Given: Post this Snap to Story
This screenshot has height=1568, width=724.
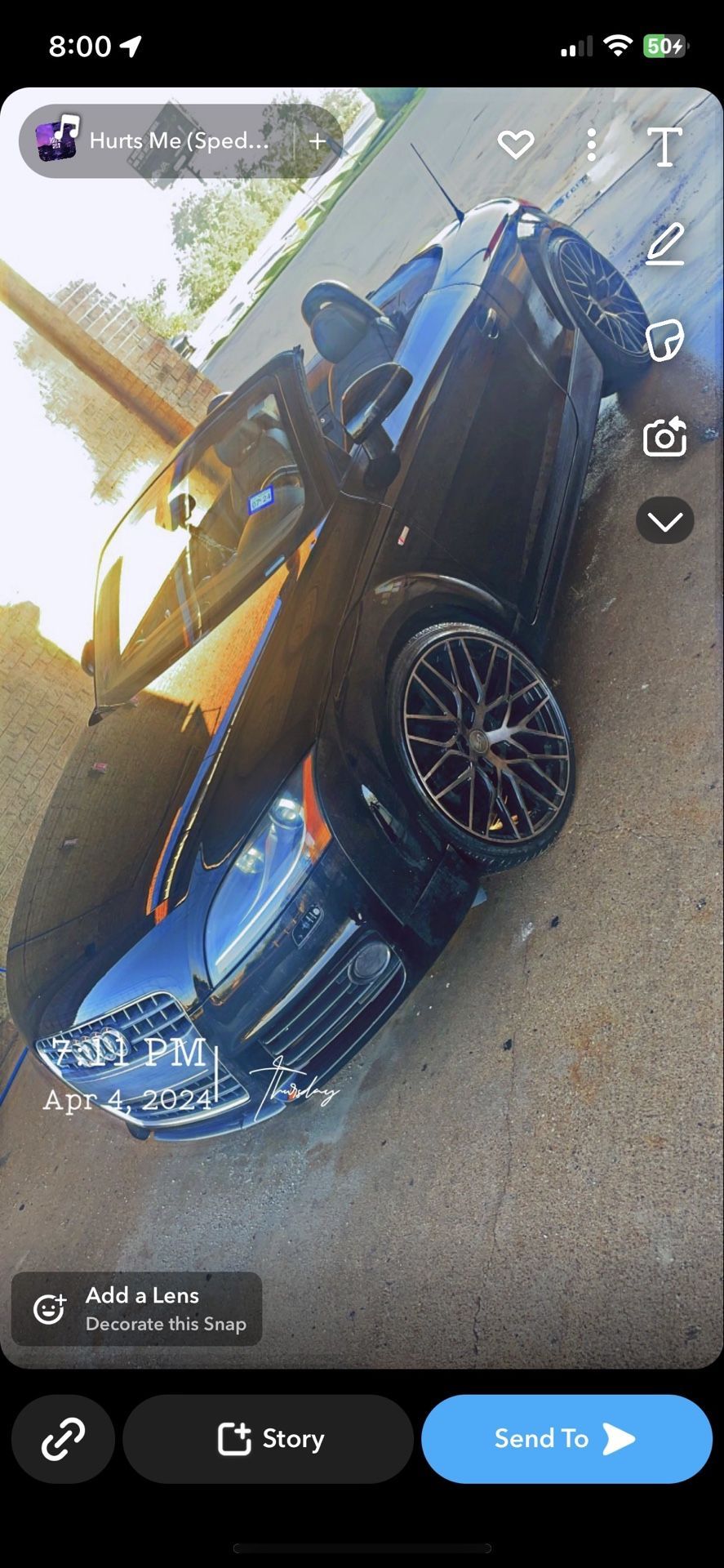Looking at the screenshot, I should pos(269,1439).
